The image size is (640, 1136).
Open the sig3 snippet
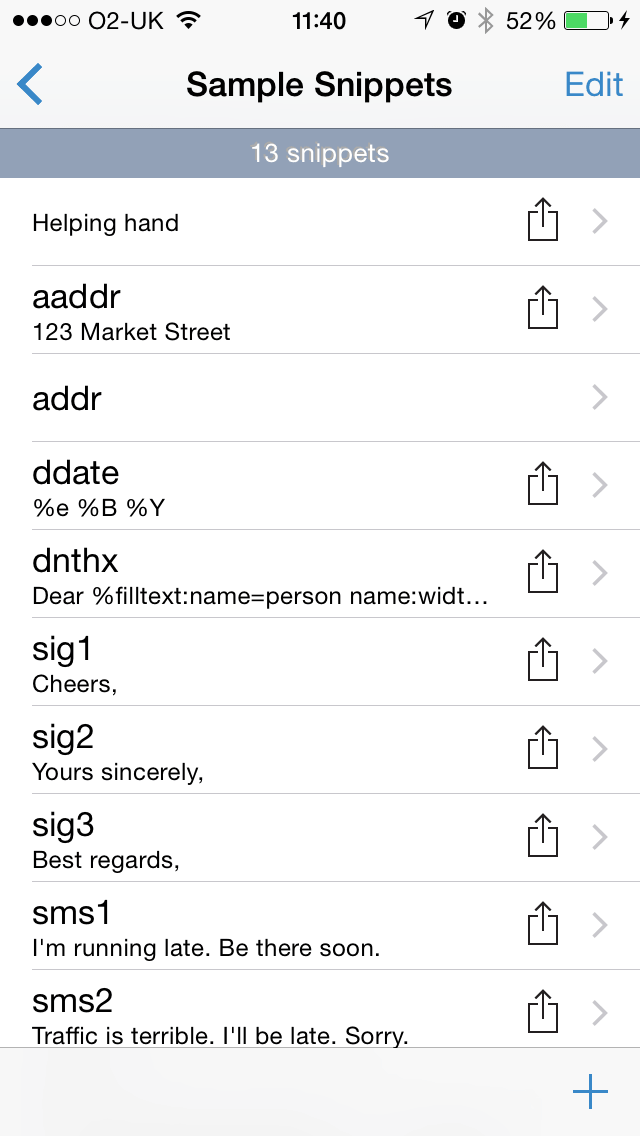[x=320, y=838]
